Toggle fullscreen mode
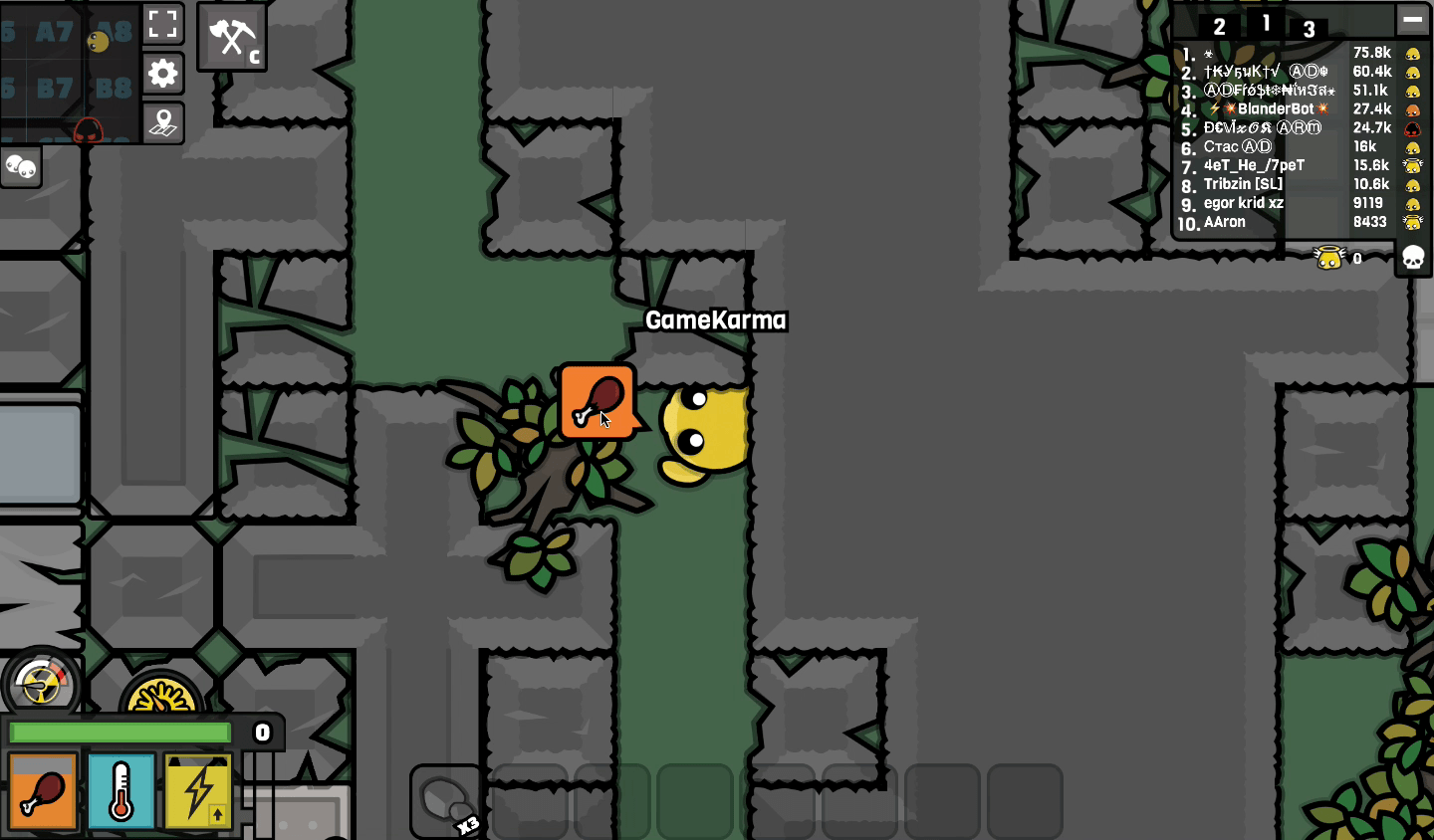Screen dimensions: 1434x840 [162, 23]
